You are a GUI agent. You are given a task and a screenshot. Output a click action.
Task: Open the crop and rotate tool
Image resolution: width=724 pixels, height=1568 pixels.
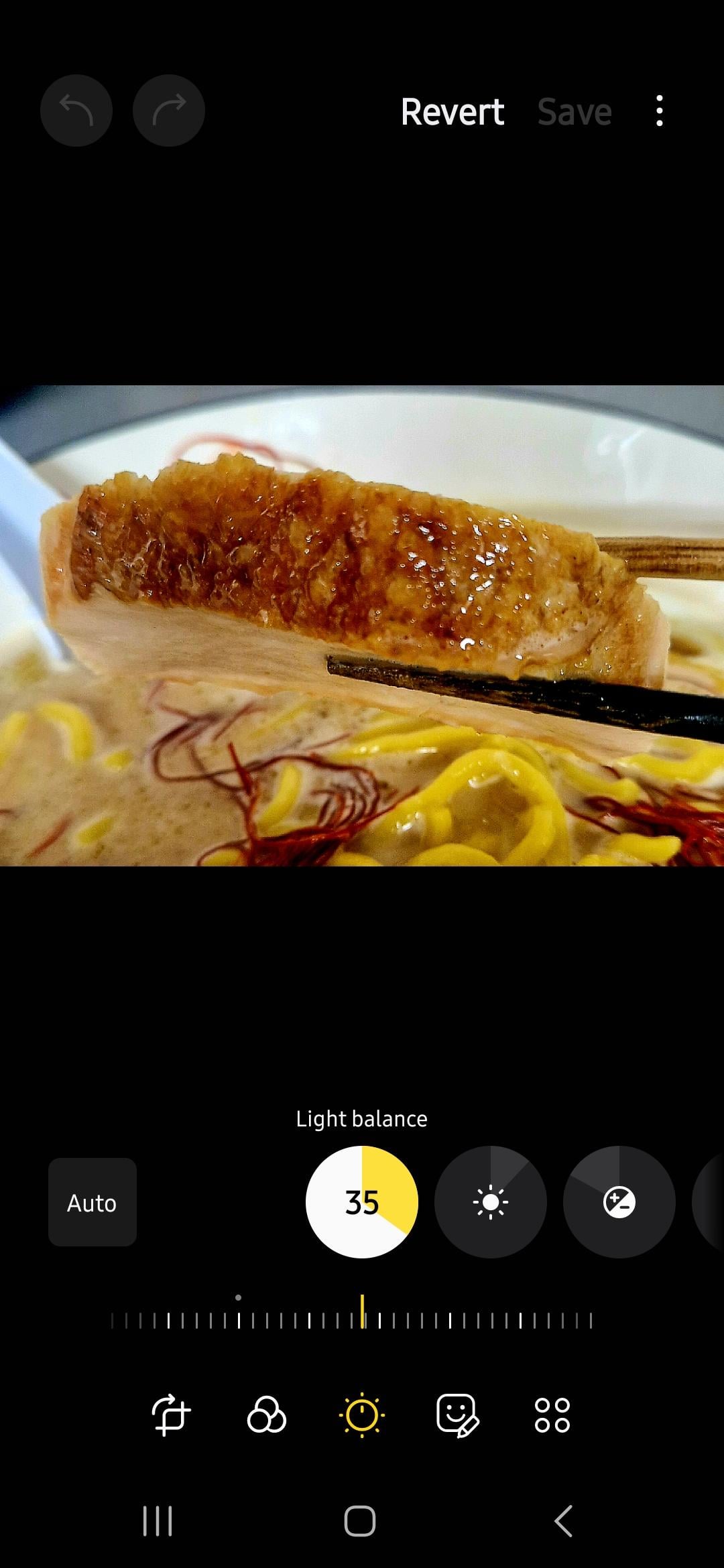click(171, 1415)
